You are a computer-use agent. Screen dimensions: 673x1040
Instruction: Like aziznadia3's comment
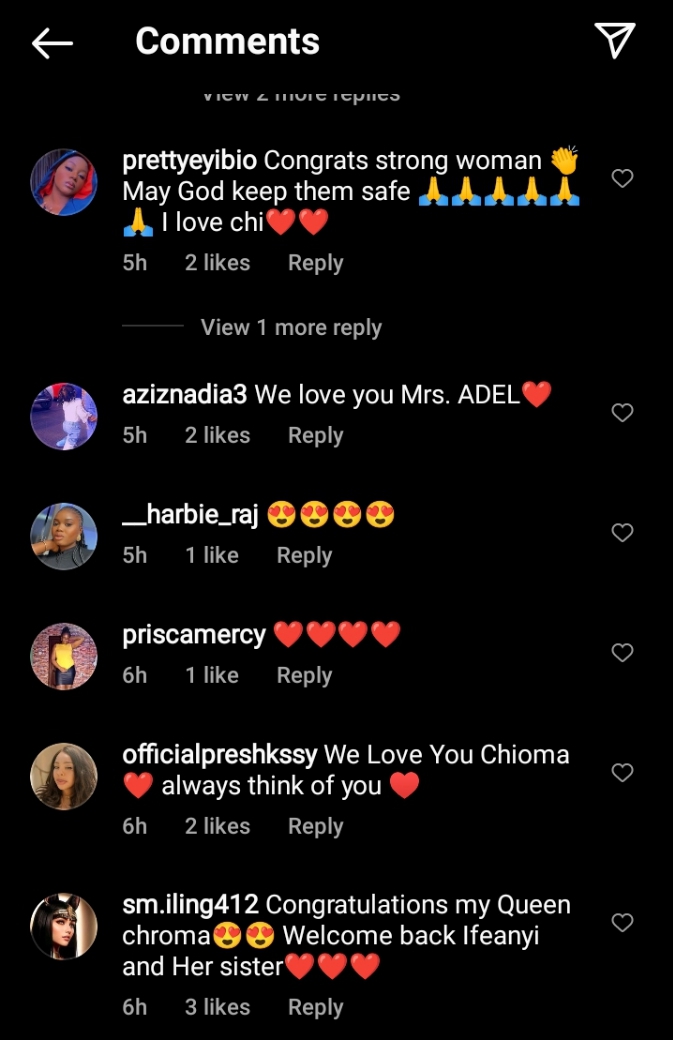click(x=622, y=412)
